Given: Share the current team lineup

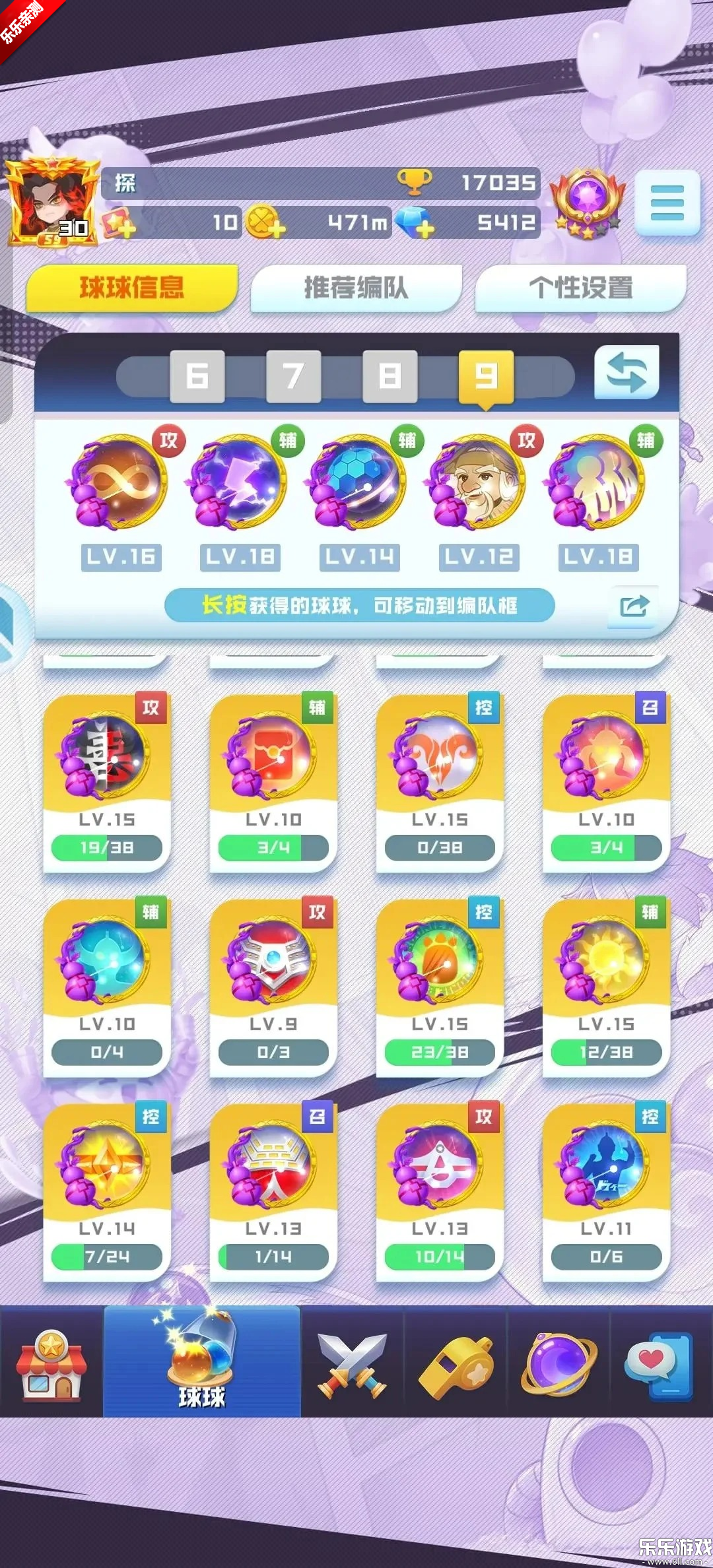Looking at the screenshot, I should 634,605.
